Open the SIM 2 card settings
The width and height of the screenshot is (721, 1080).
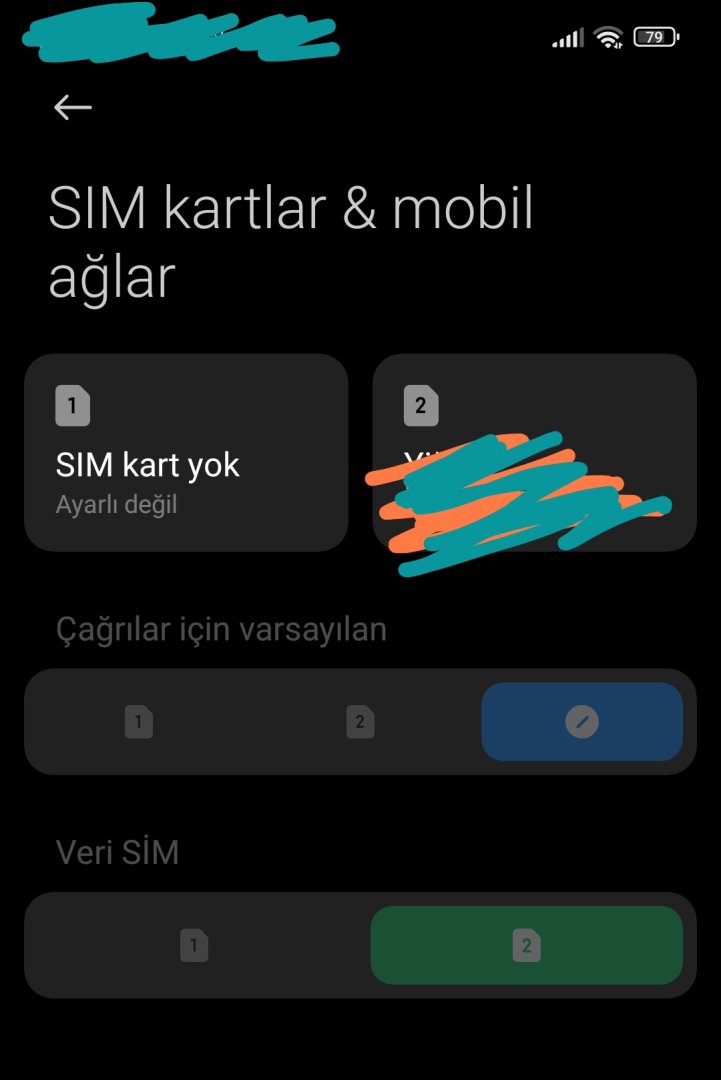click(x=534, y=452)
